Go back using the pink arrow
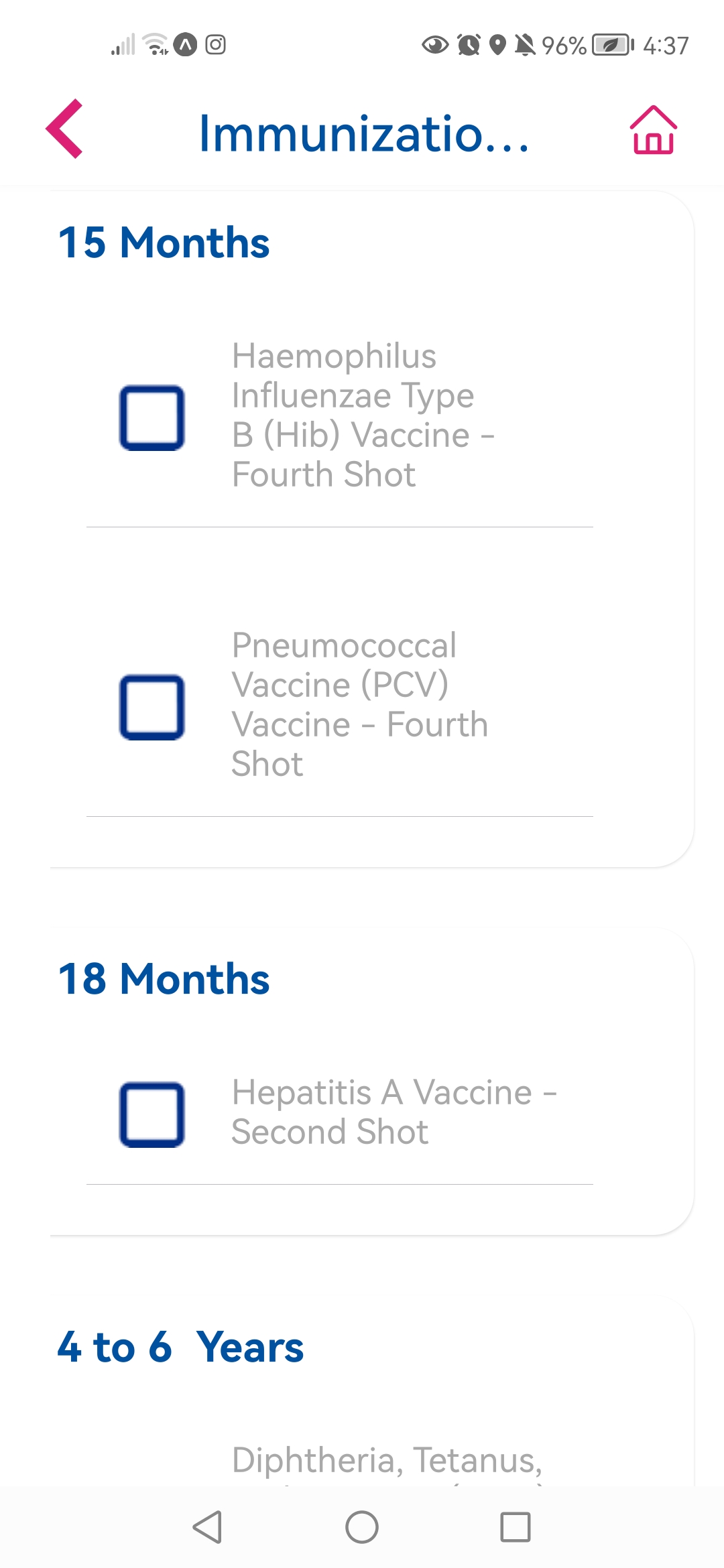The height and width of the screenshot is (1568, 724). [64, 129]
